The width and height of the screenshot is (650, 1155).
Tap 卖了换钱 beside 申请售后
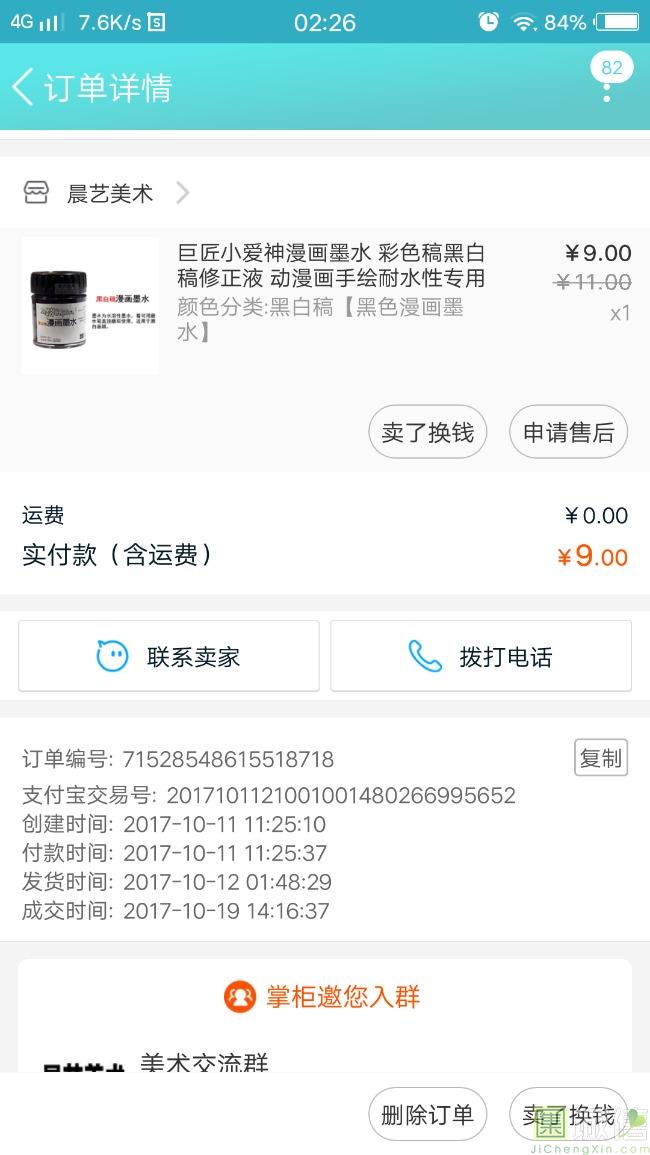(x=427, y=433)
